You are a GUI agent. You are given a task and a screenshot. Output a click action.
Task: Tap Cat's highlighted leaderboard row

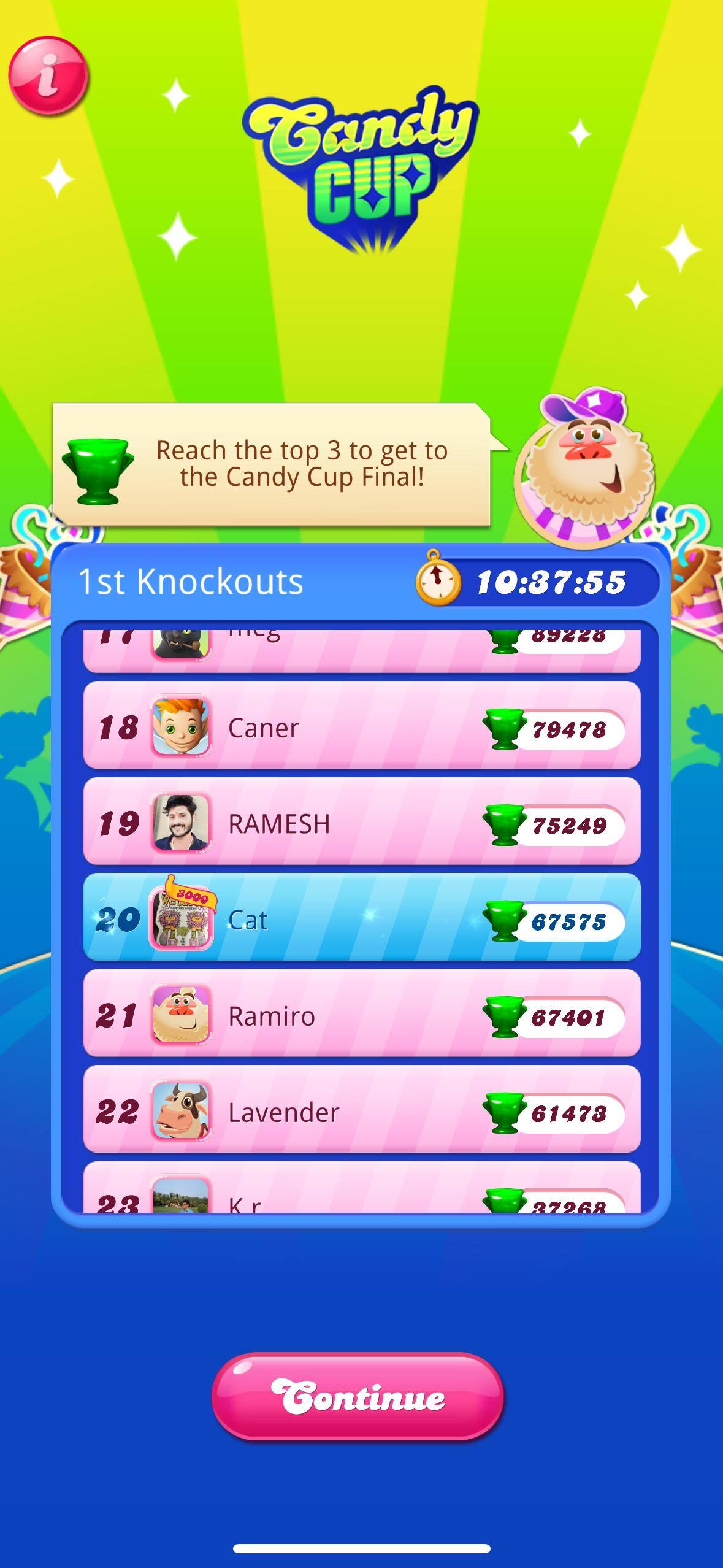362,917
